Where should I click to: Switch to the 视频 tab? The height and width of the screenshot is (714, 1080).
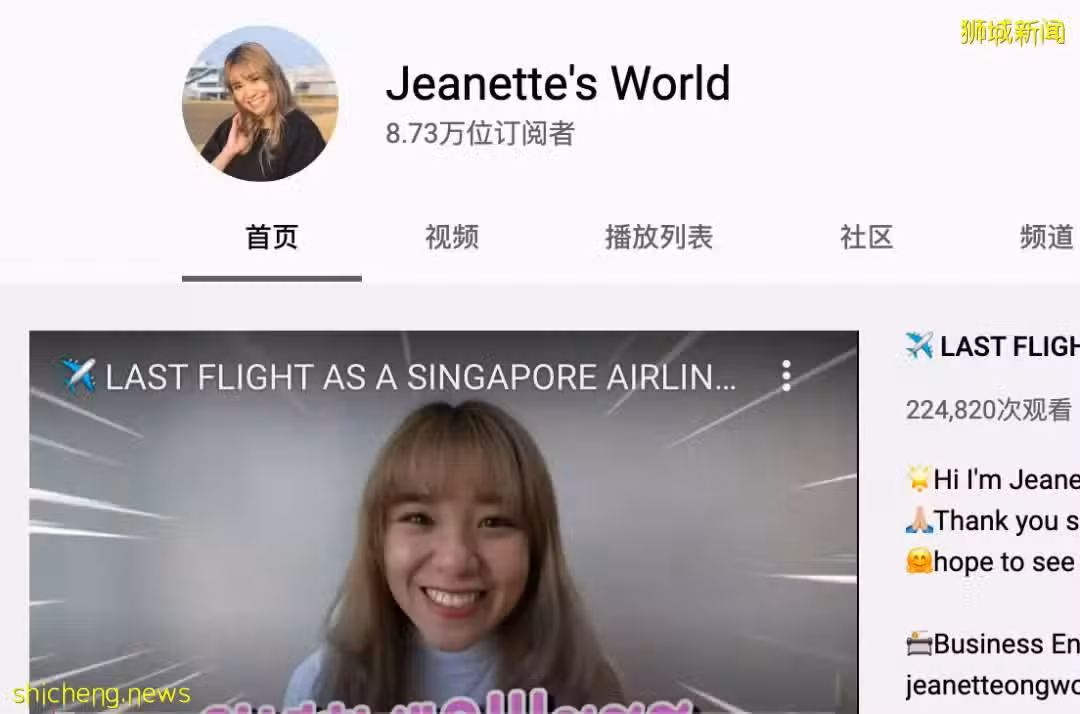click(451, 238)
